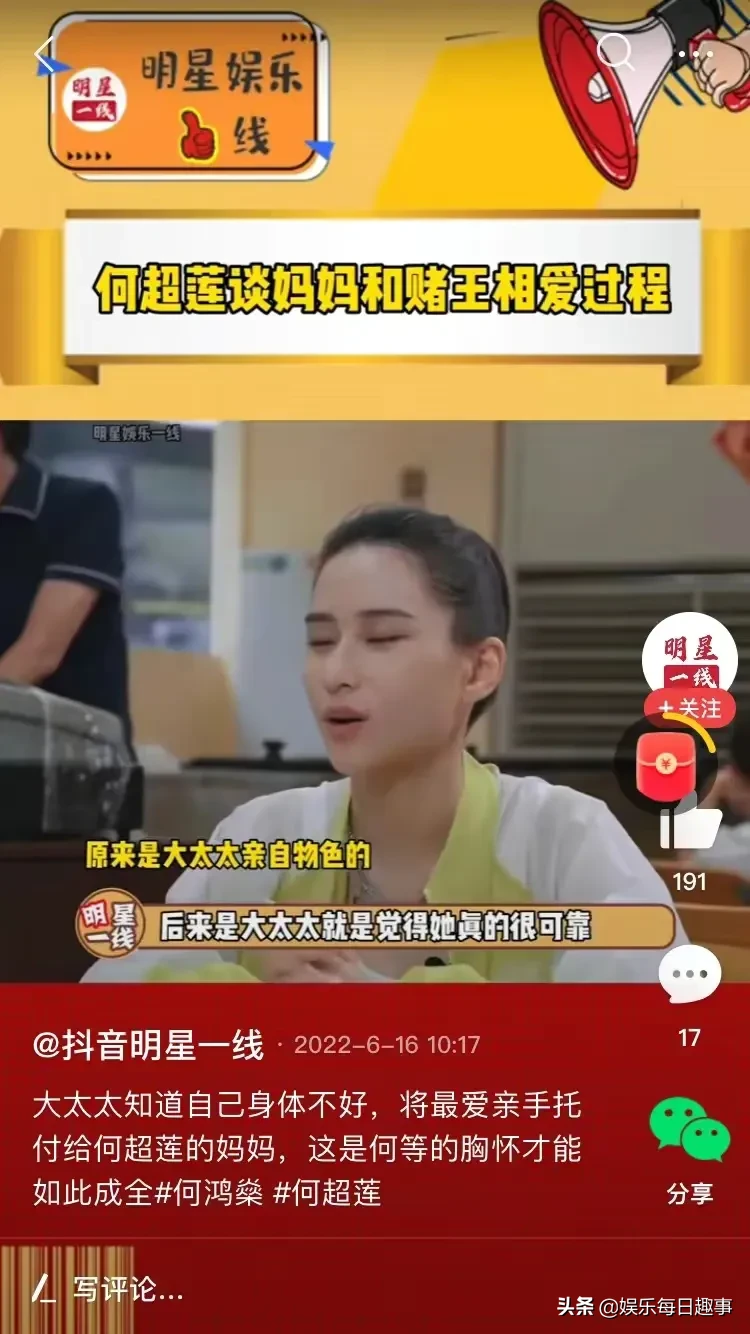Image resolution: width=750 pixels, height=1334 pixels.
Task: Follow the account with +关注
Action: [x=690, y=708]
